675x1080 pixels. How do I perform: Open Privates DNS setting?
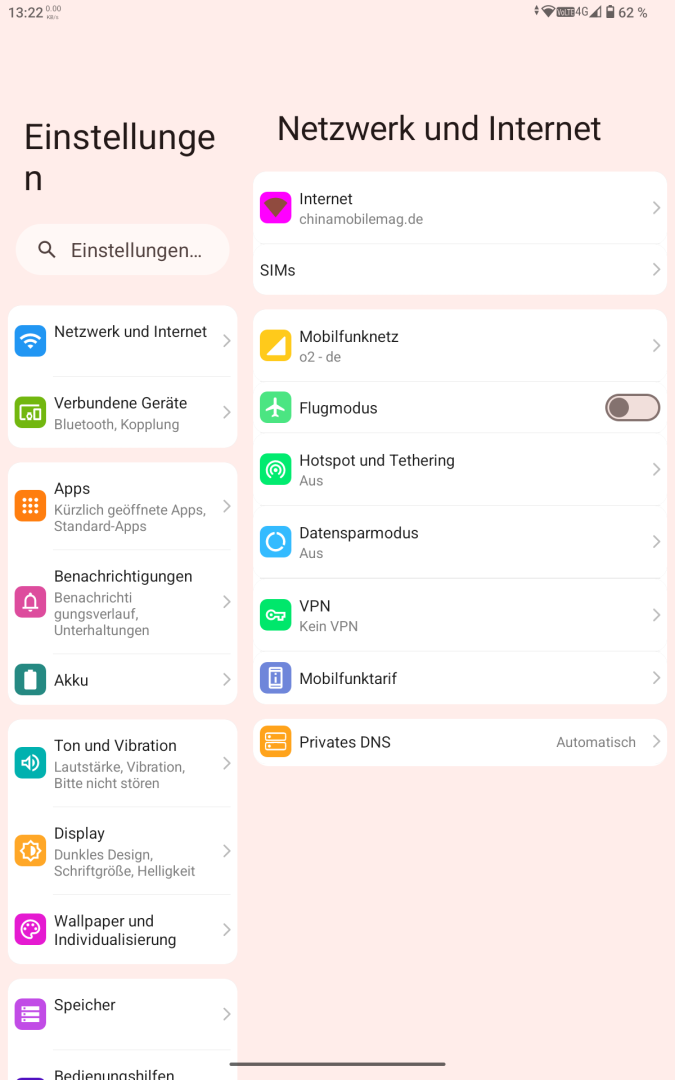click(x=460, y=742)
